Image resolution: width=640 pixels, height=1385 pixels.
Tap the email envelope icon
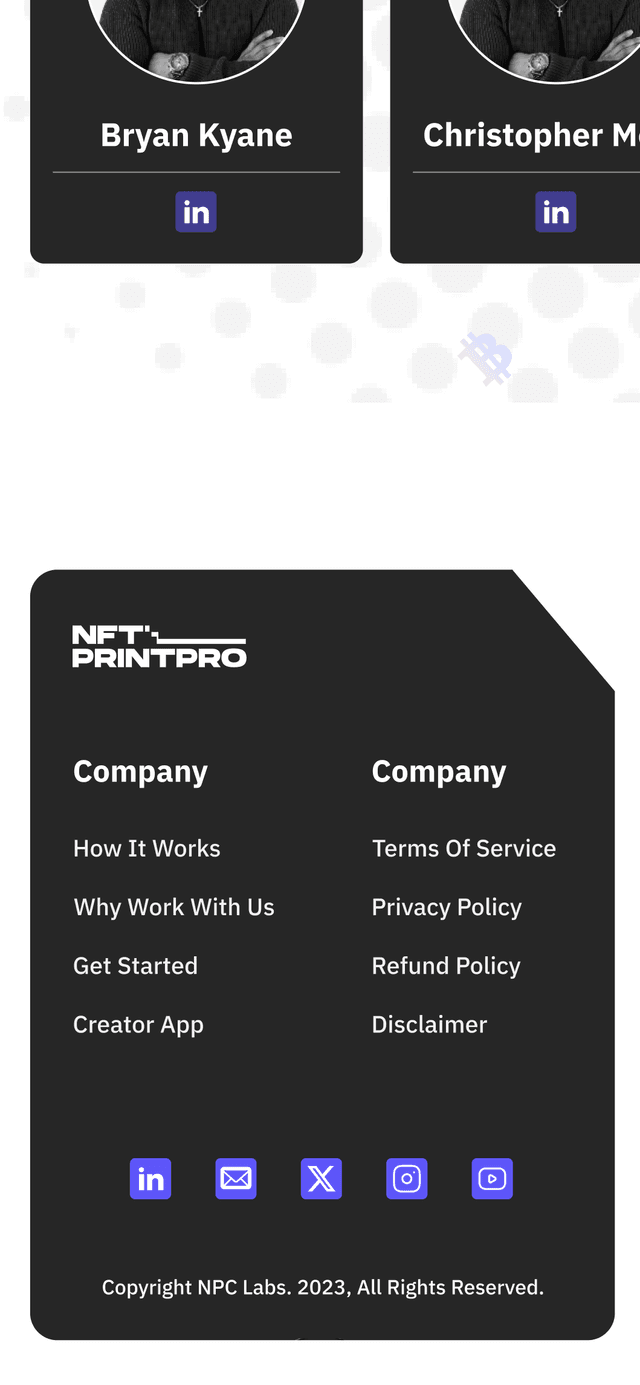coord(236,1179)
